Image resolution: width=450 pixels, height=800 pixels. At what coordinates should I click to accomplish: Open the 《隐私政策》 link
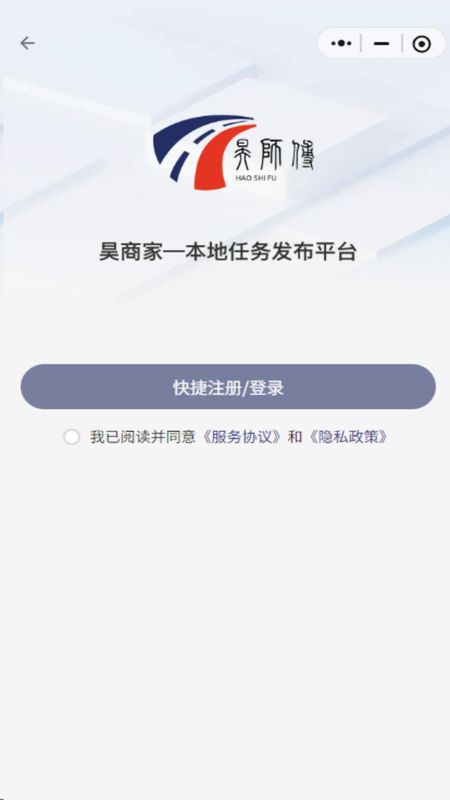pyautogui.click(x=348, y=437)
